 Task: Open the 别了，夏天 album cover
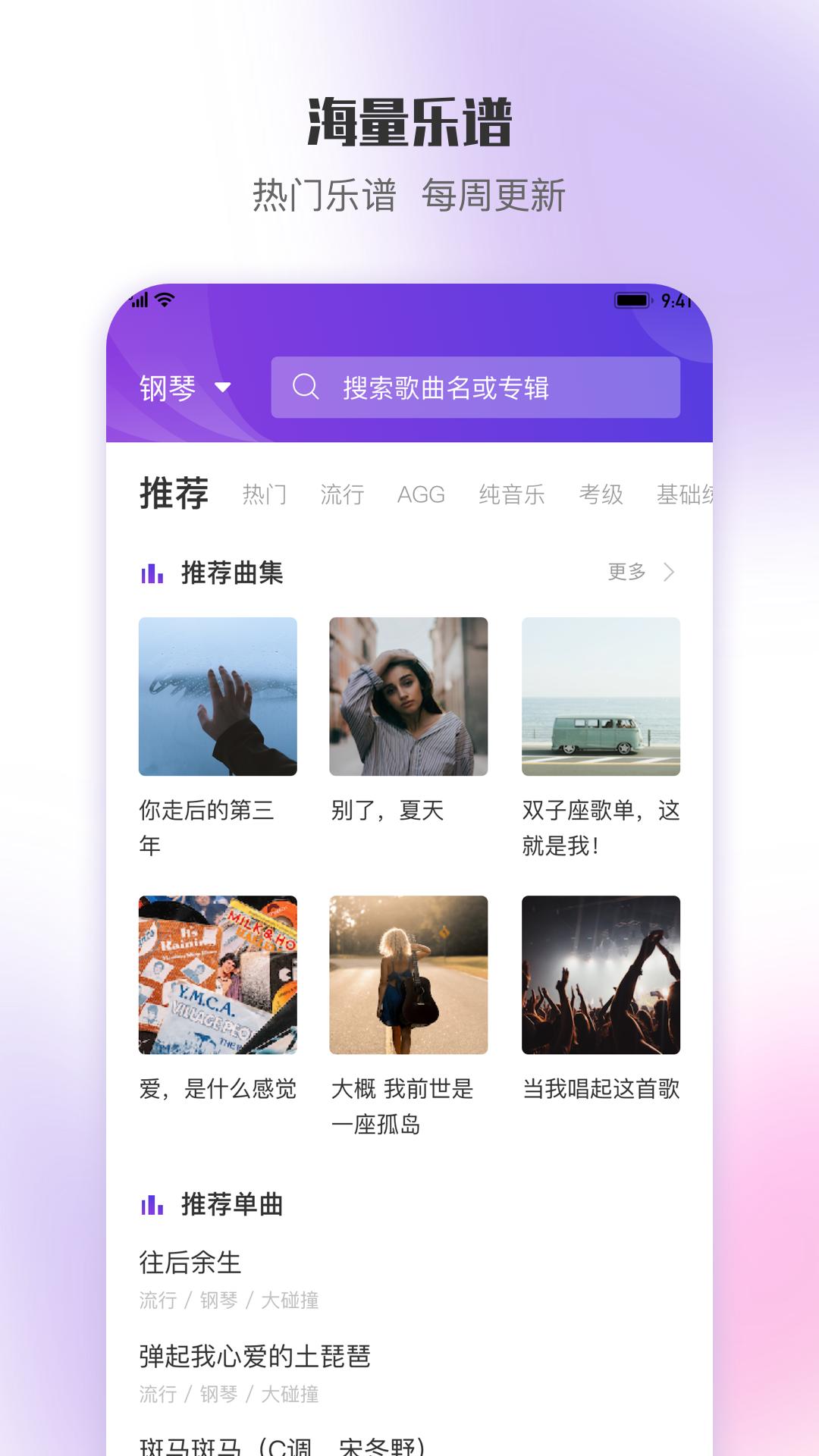pyautogui.click(x=409, y=696)
